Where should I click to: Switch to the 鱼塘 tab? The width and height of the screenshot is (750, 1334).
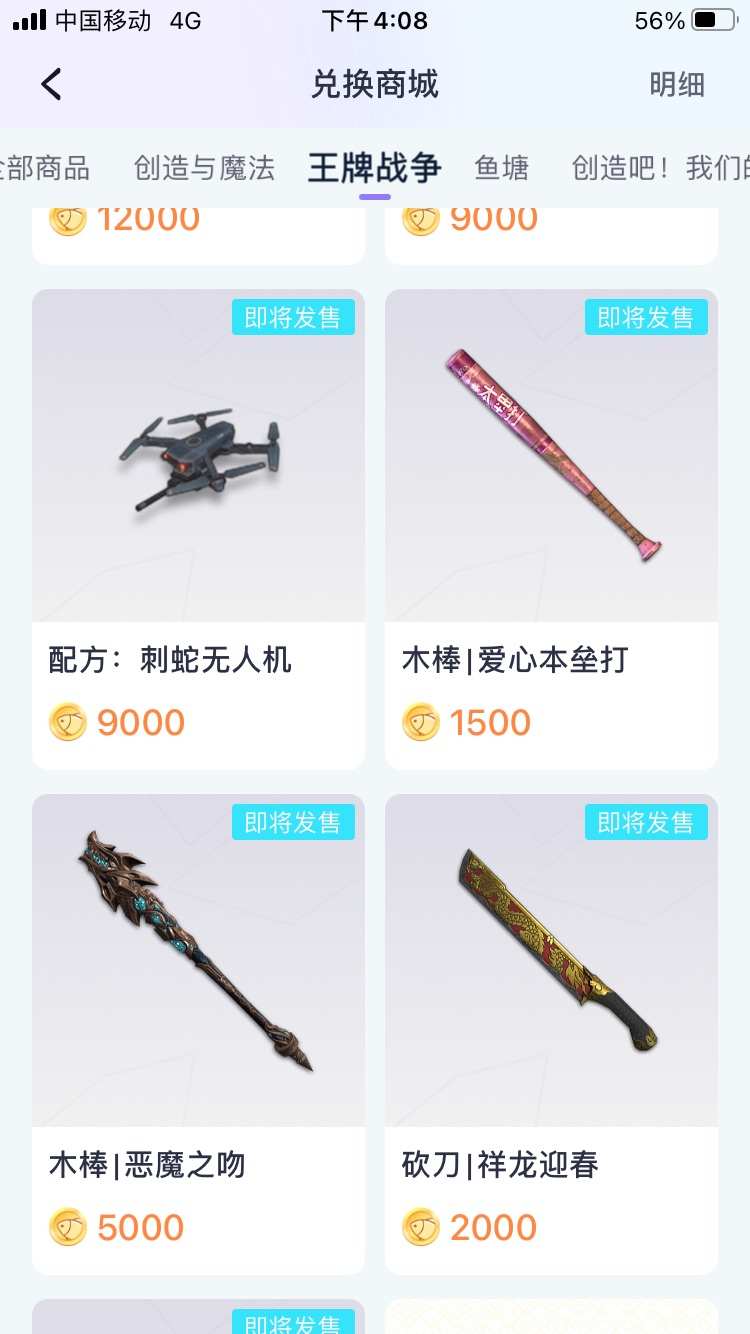[x=501, y=168]
